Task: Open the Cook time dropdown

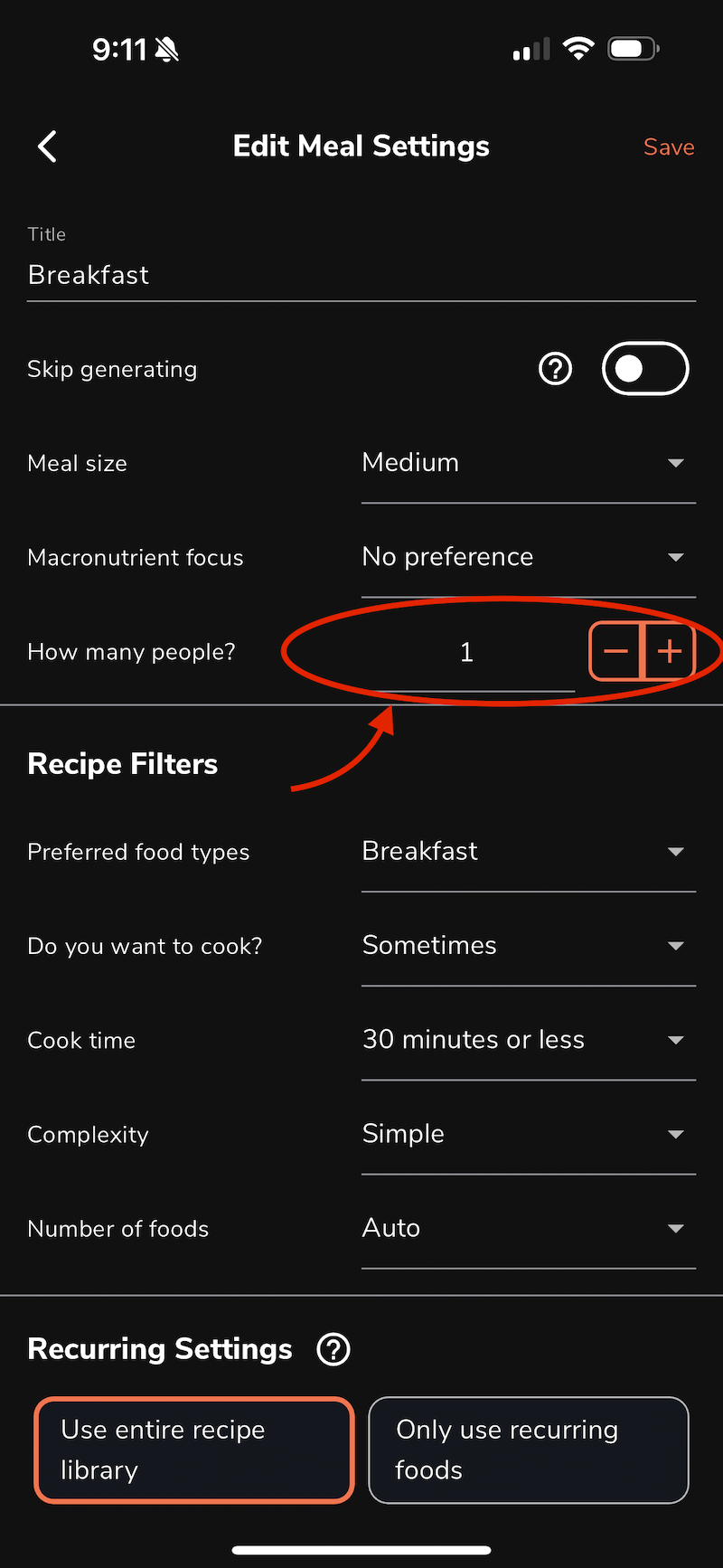Action: 528,1040
